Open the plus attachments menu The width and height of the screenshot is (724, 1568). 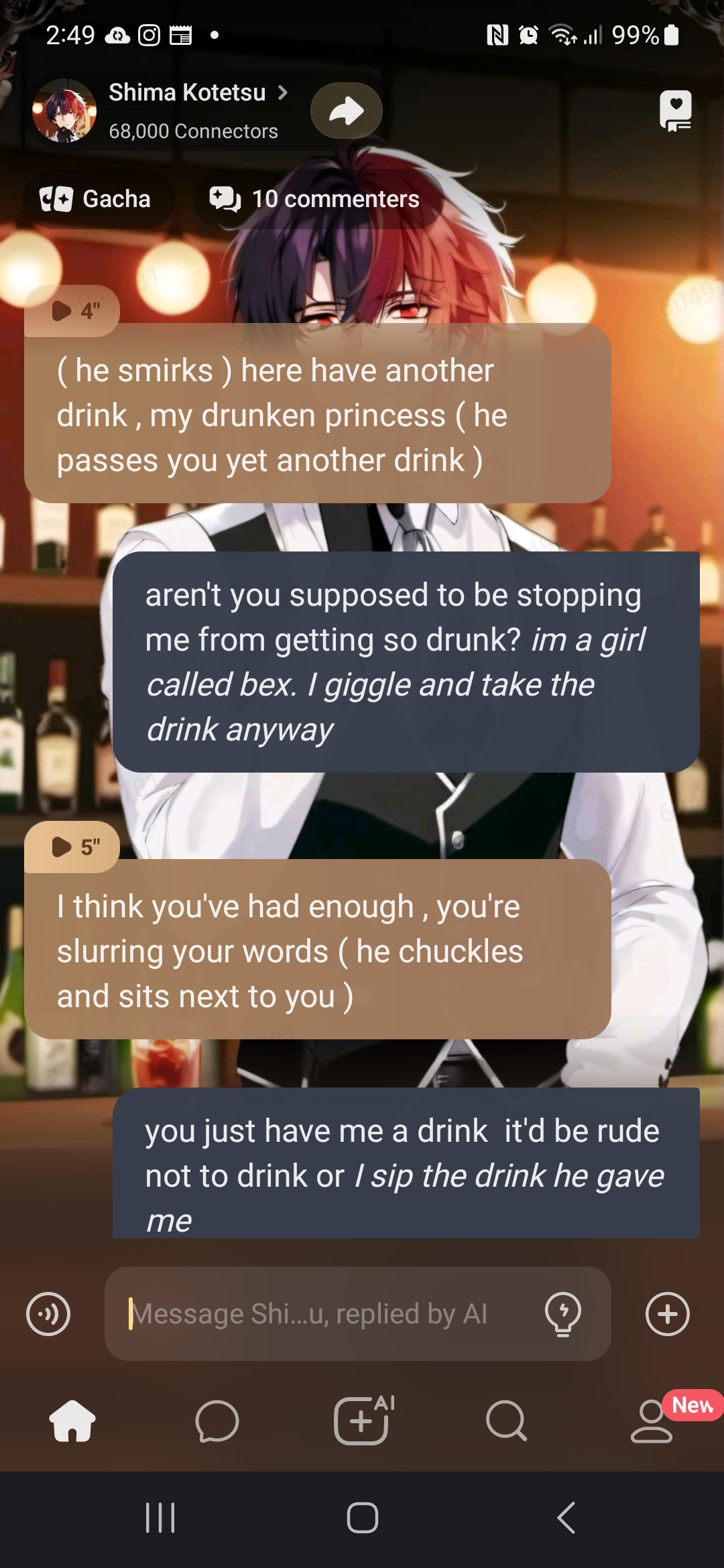coord(667,1314)
